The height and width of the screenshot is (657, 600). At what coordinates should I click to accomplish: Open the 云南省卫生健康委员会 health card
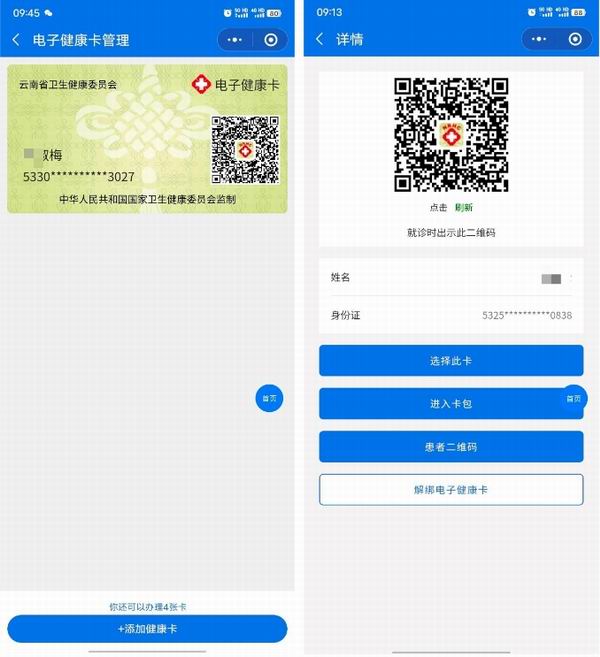coord(147,139)
